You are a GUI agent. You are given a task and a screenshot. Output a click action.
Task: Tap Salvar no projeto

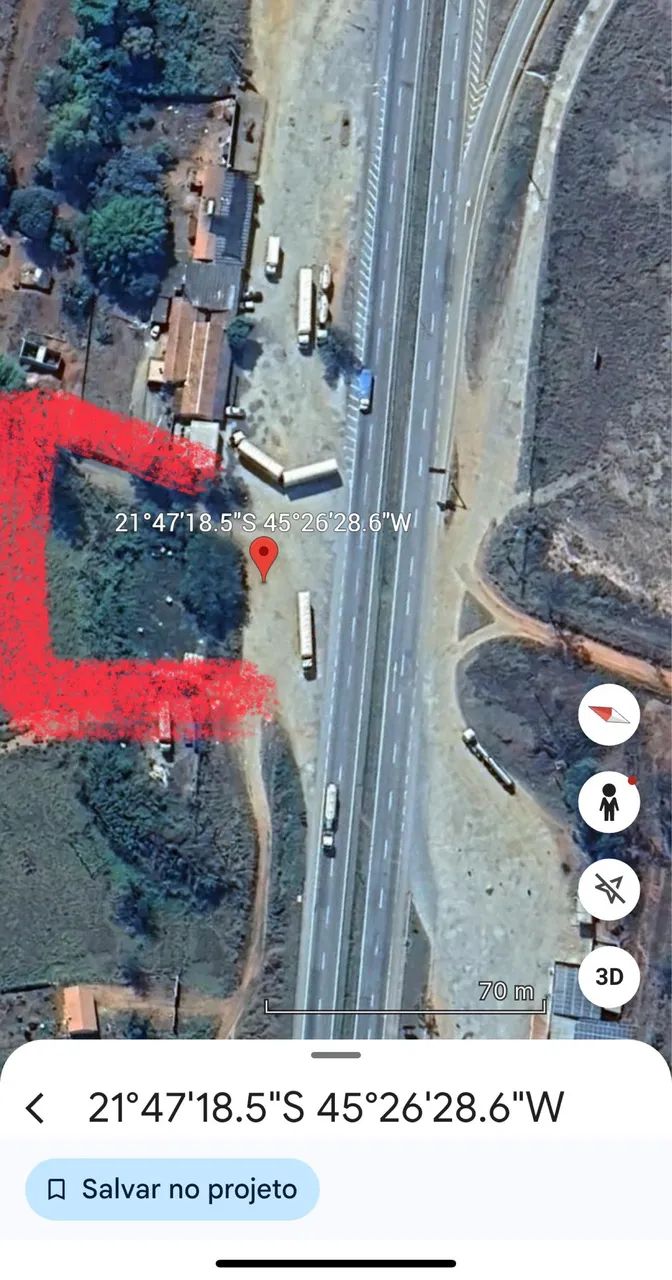pos(172,1189)
